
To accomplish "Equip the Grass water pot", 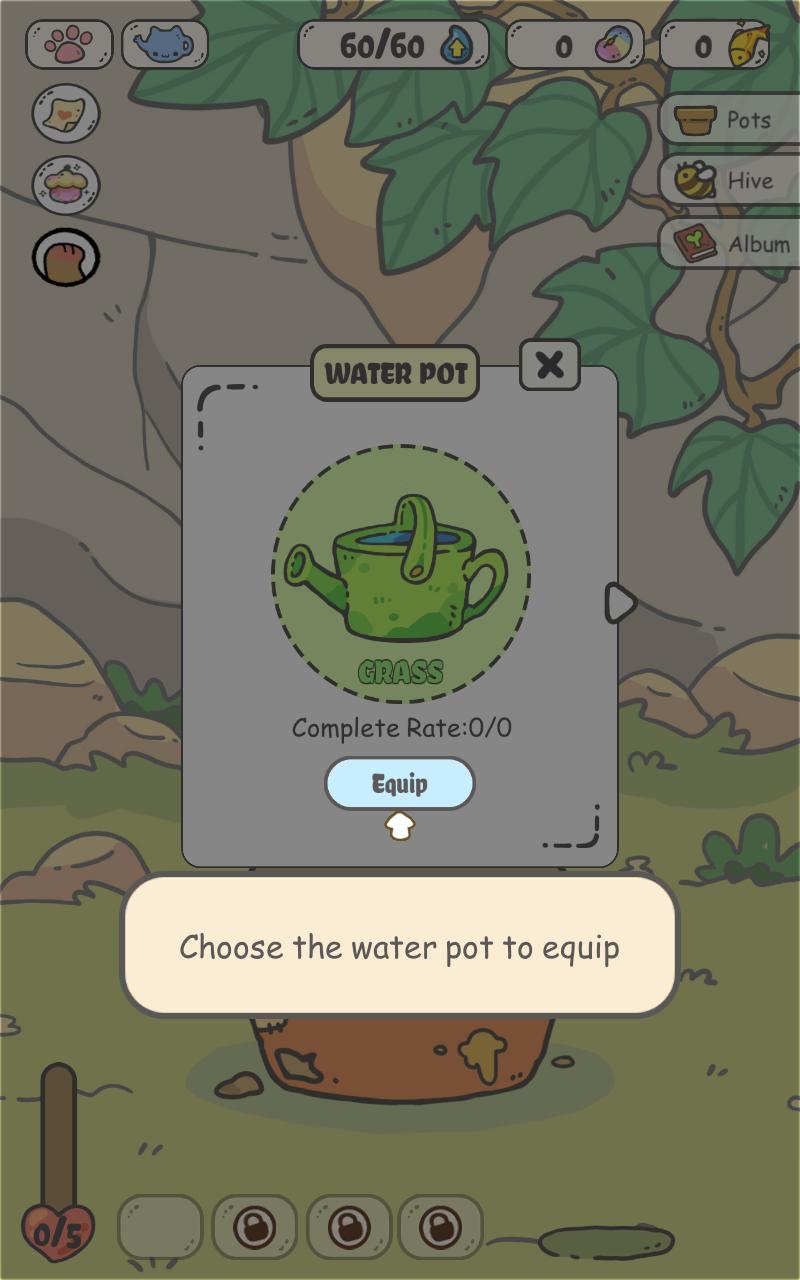I will (x=399, y=783).
